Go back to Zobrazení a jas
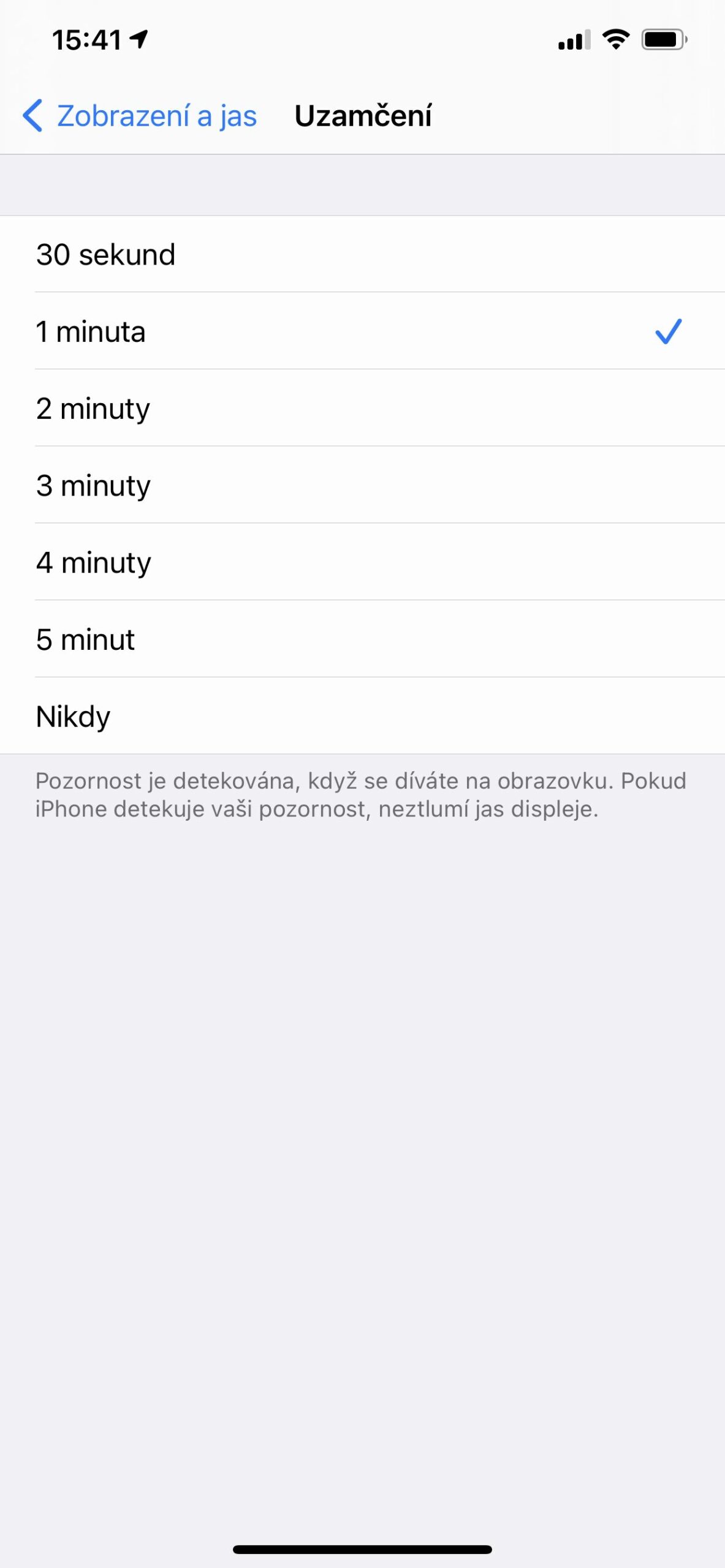Screen dimensions: 725x1568 [x=157, y=116]
